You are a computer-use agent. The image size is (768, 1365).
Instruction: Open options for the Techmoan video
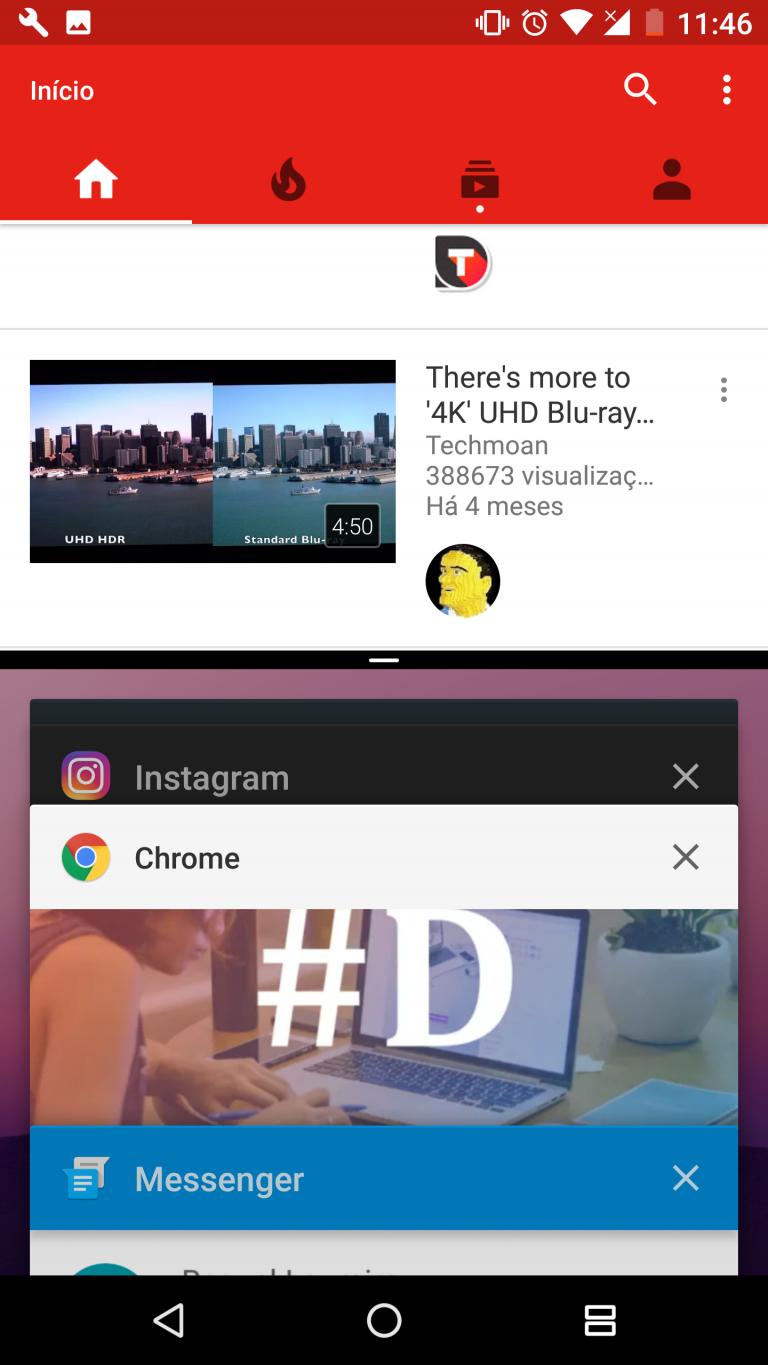tap(724, 390)
